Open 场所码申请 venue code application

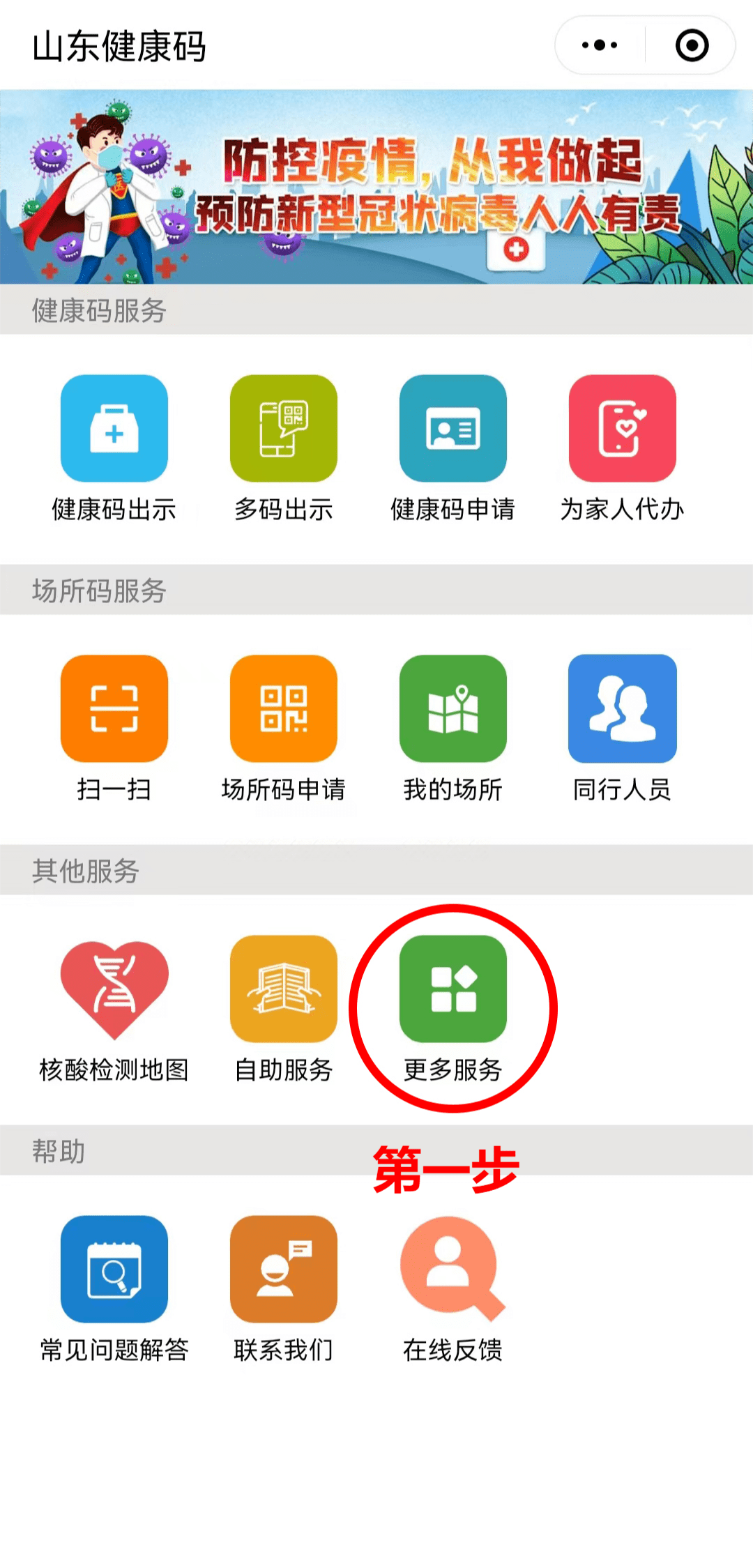click(284, 708)
